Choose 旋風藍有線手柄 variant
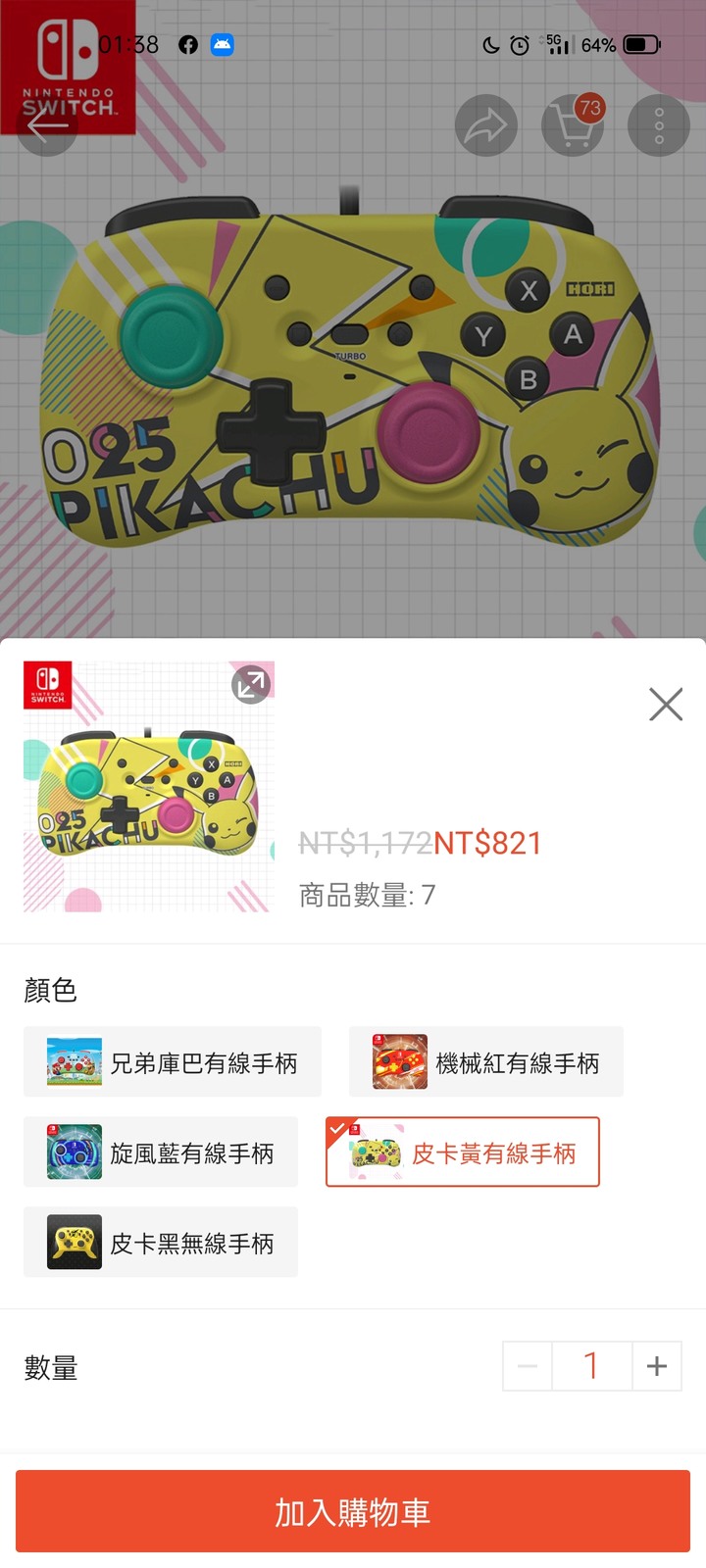Viewport: 706px width, 1568px height. [161, 1152]
